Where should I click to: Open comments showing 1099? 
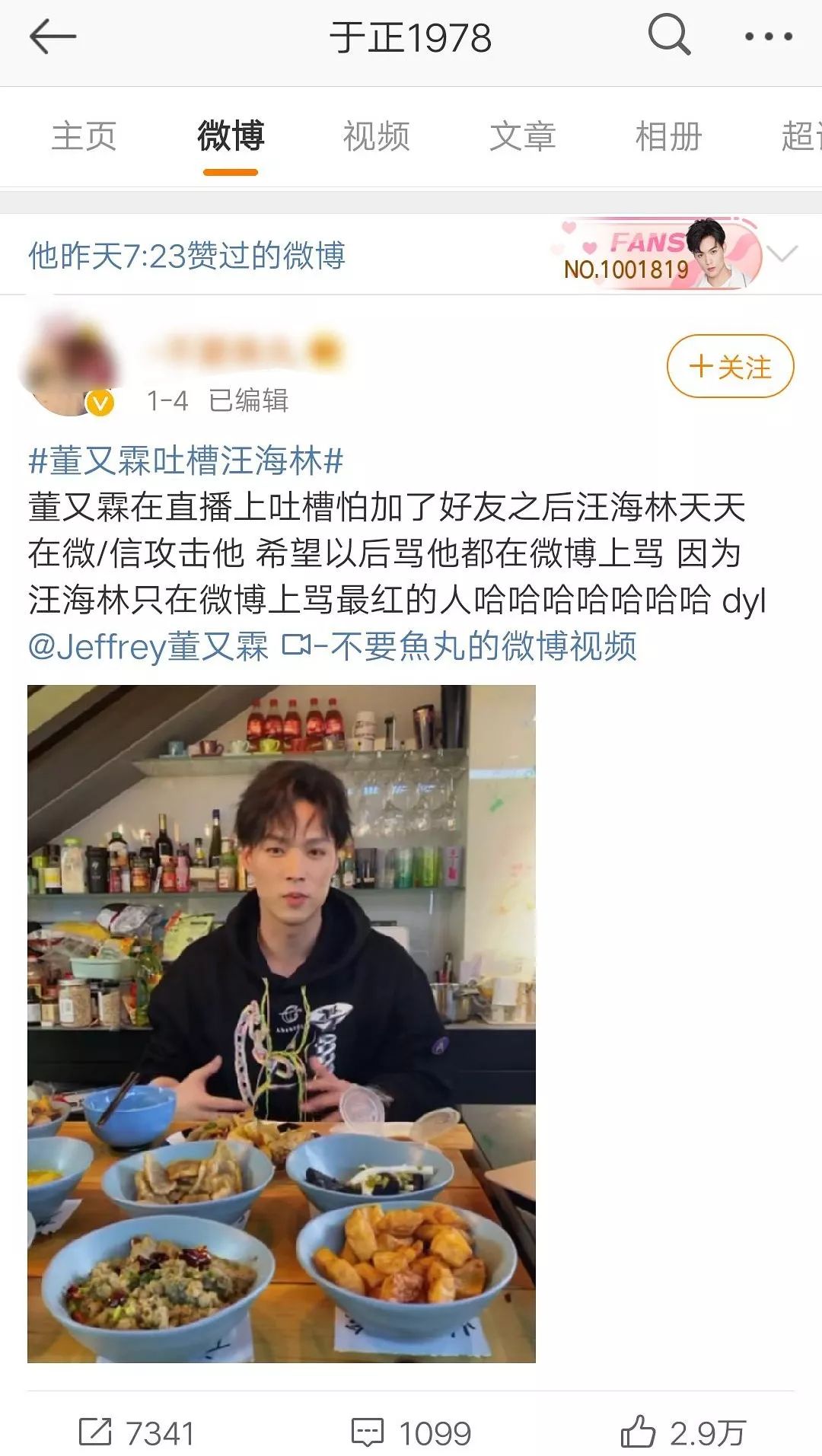411,1433
